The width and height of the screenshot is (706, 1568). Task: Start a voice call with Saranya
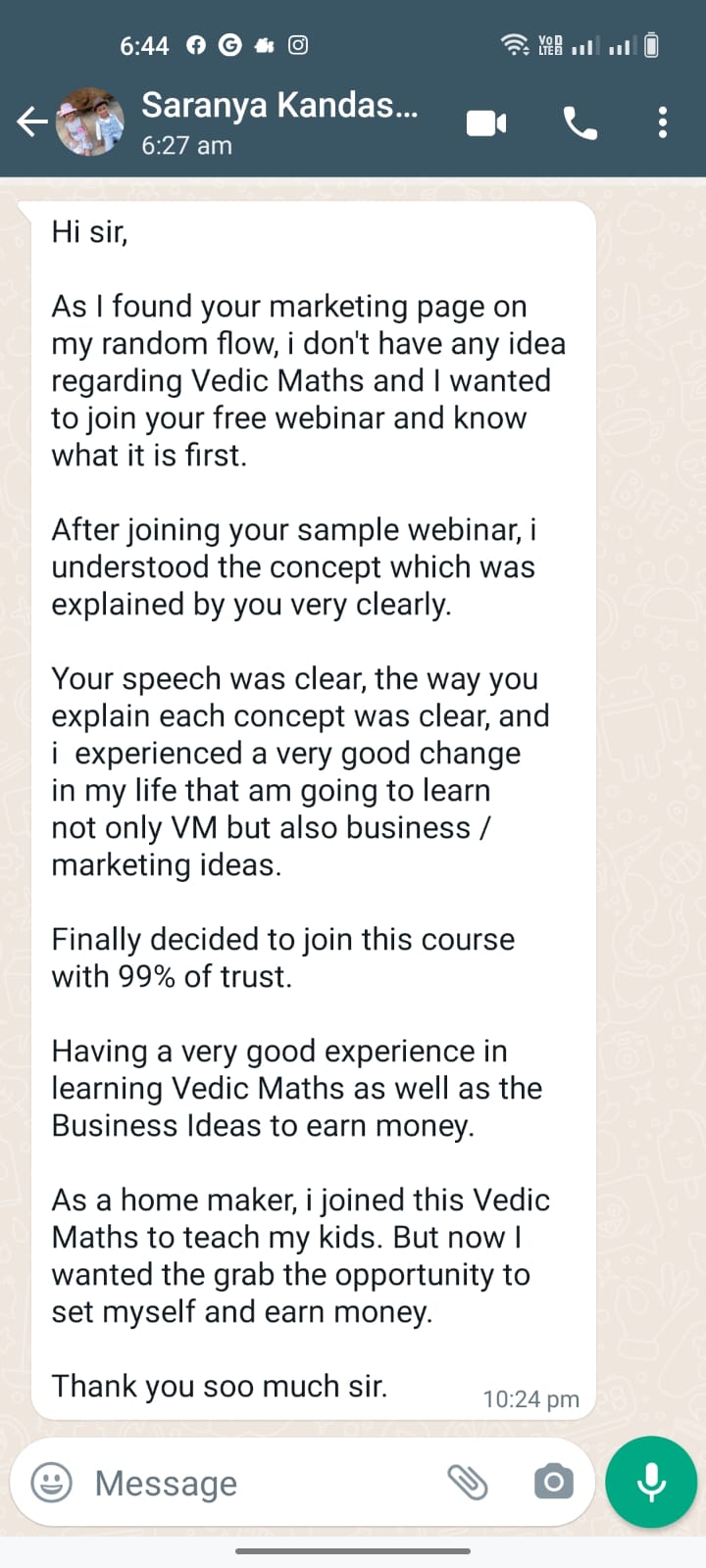(580, 123)
